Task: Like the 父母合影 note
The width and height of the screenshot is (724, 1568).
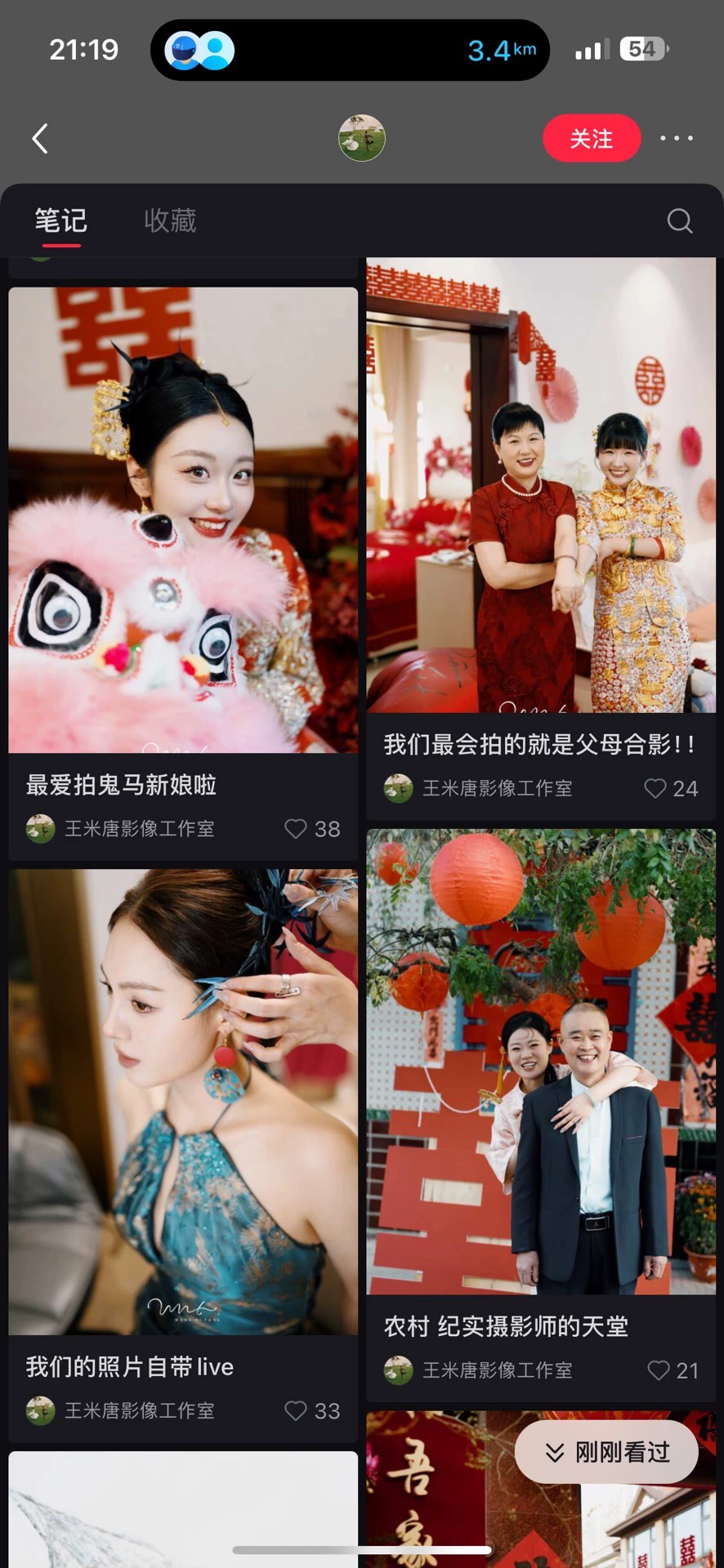Action: pos(655,788)
